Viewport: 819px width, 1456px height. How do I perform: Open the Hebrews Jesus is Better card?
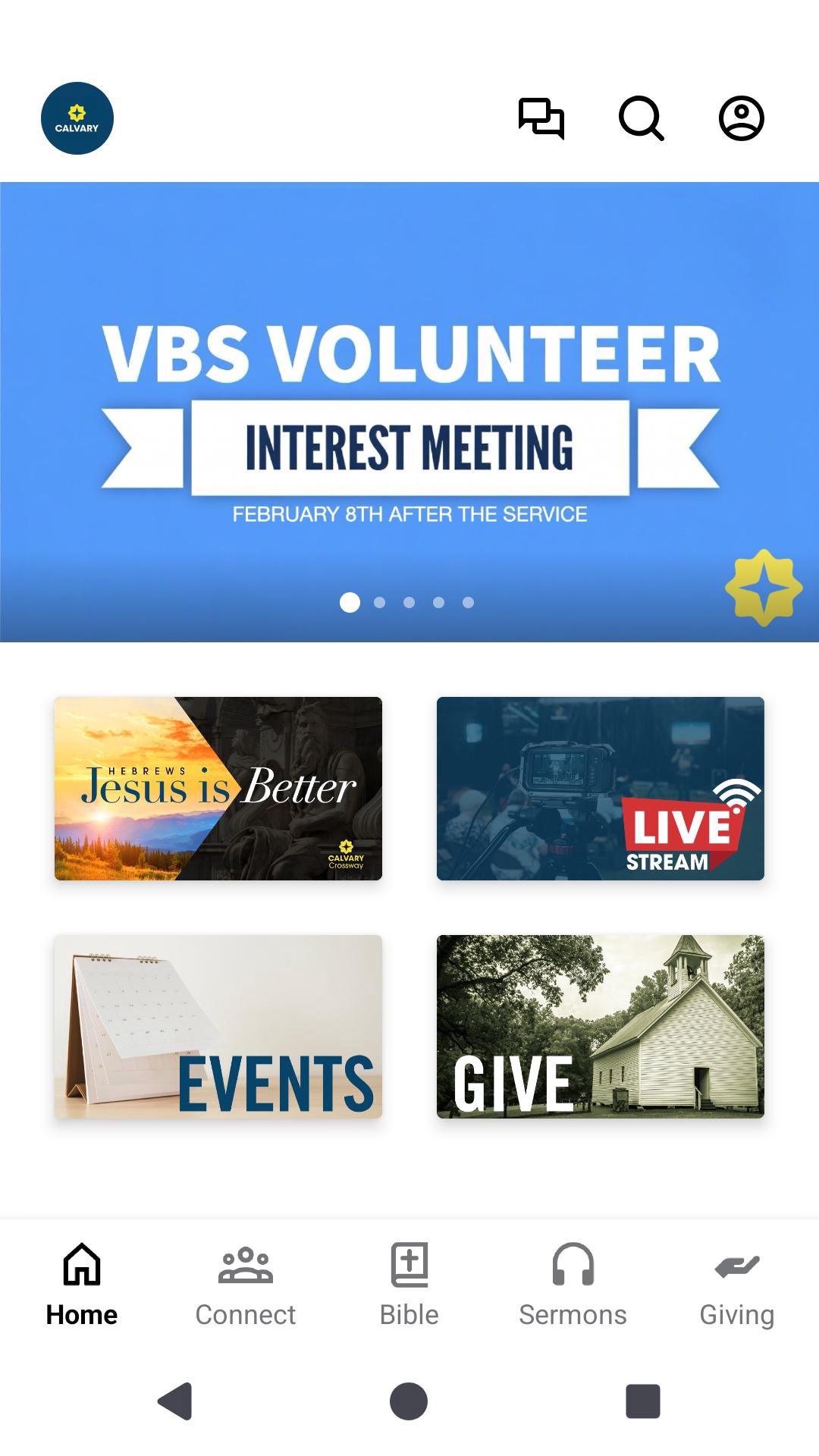(x=218, y=789)
